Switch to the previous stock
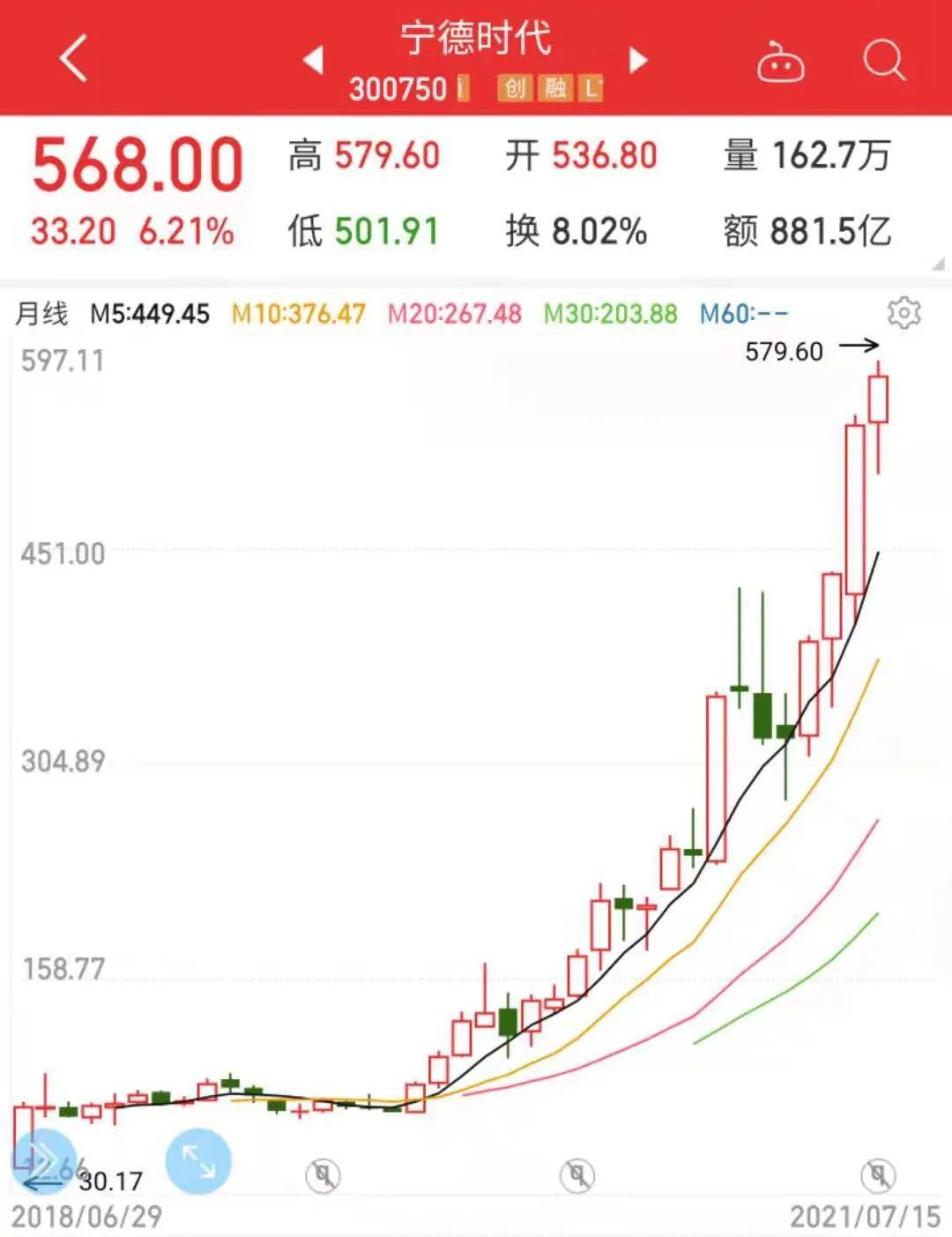The image size is (952, 1237). [313, 60]
